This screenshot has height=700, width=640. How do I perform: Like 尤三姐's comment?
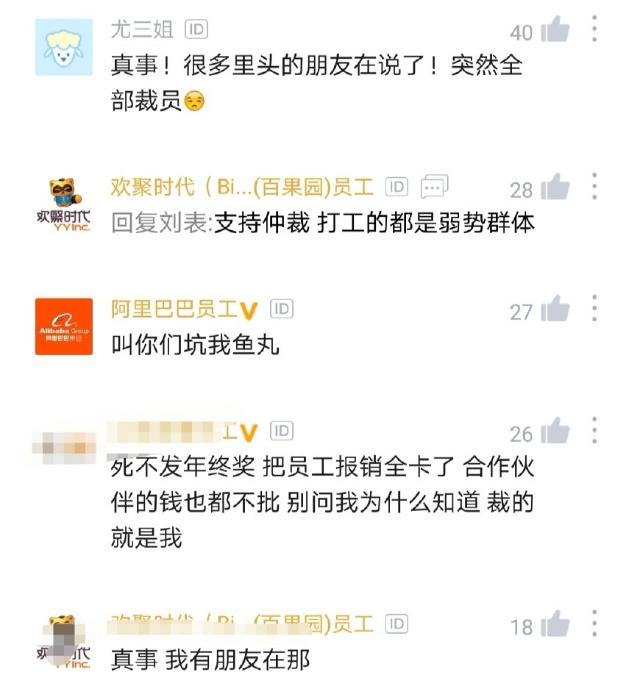(555, 31)
